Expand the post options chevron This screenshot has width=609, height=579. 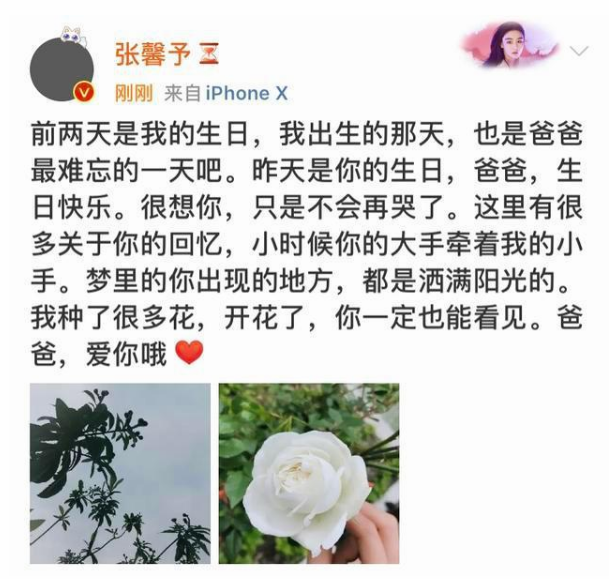[579, 51]
